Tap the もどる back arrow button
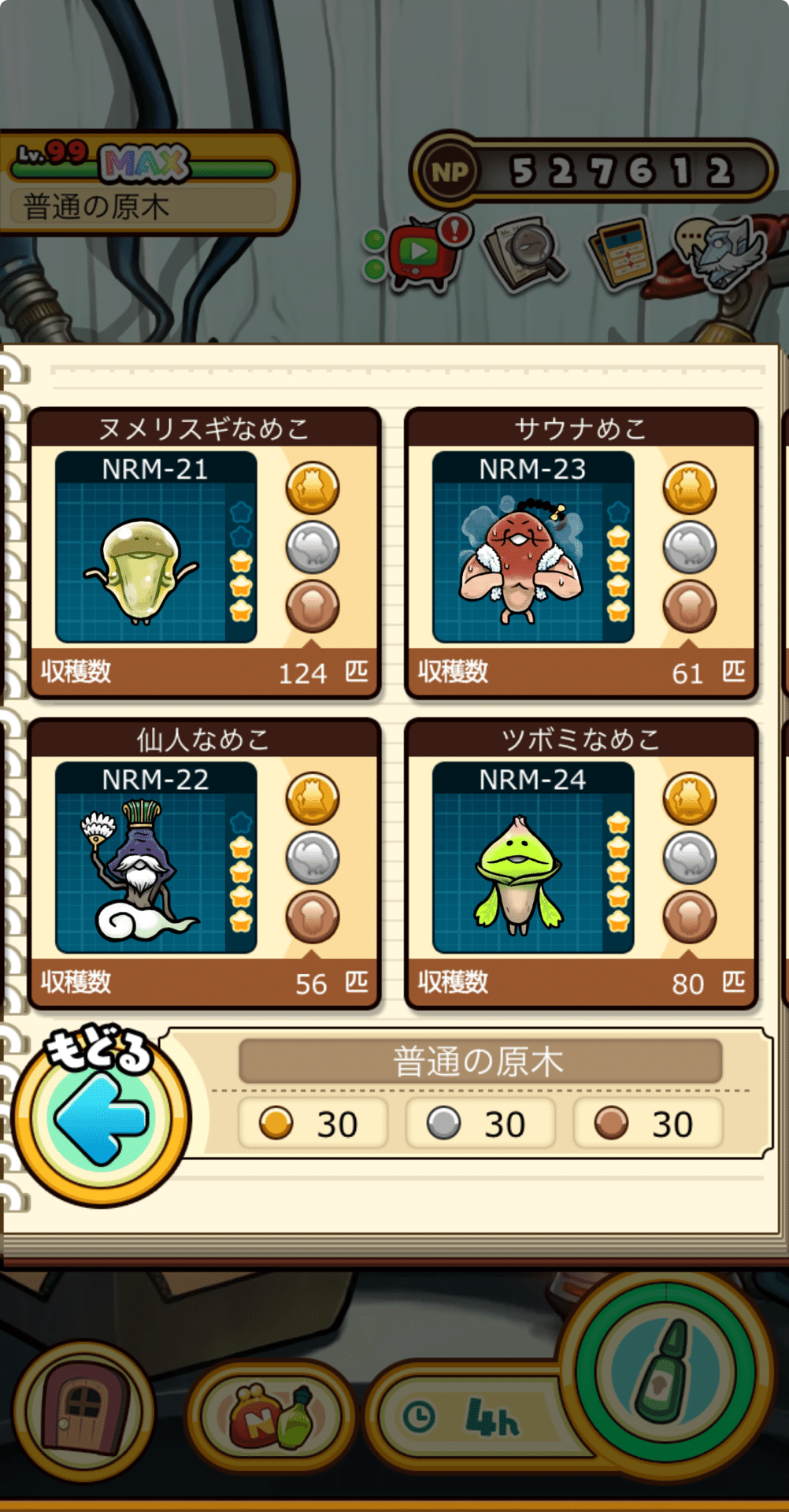 pos(101,1117)
